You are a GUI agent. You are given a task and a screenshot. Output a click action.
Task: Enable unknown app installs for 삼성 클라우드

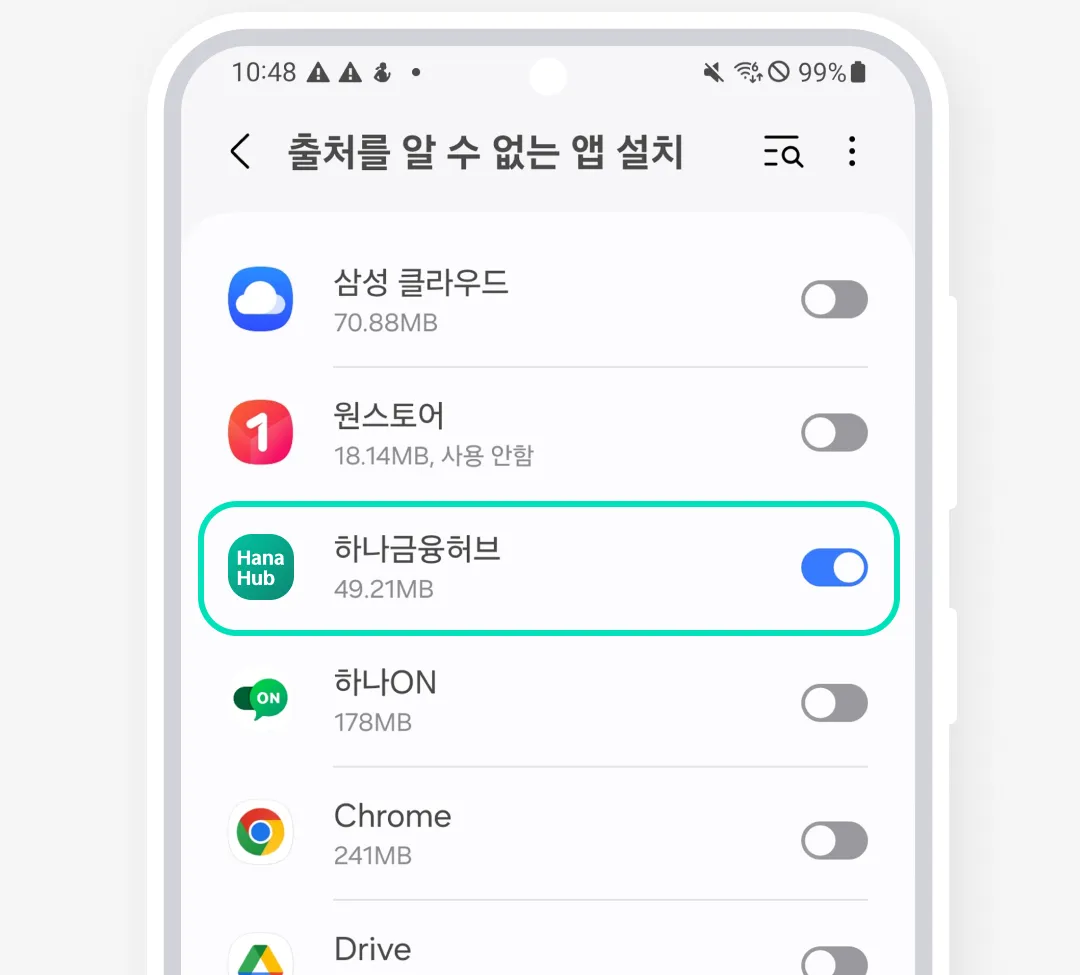pyautogui.click(x=834, y=300)
